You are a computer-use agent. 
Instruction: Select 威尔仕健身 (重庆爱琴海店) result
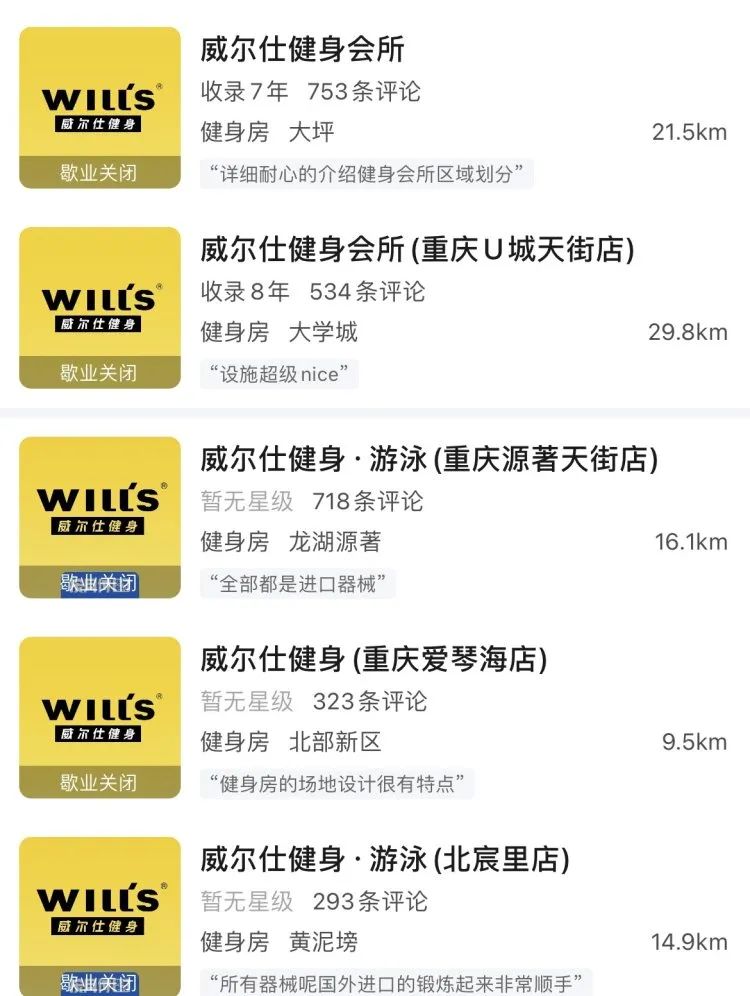tap(374, 660)
